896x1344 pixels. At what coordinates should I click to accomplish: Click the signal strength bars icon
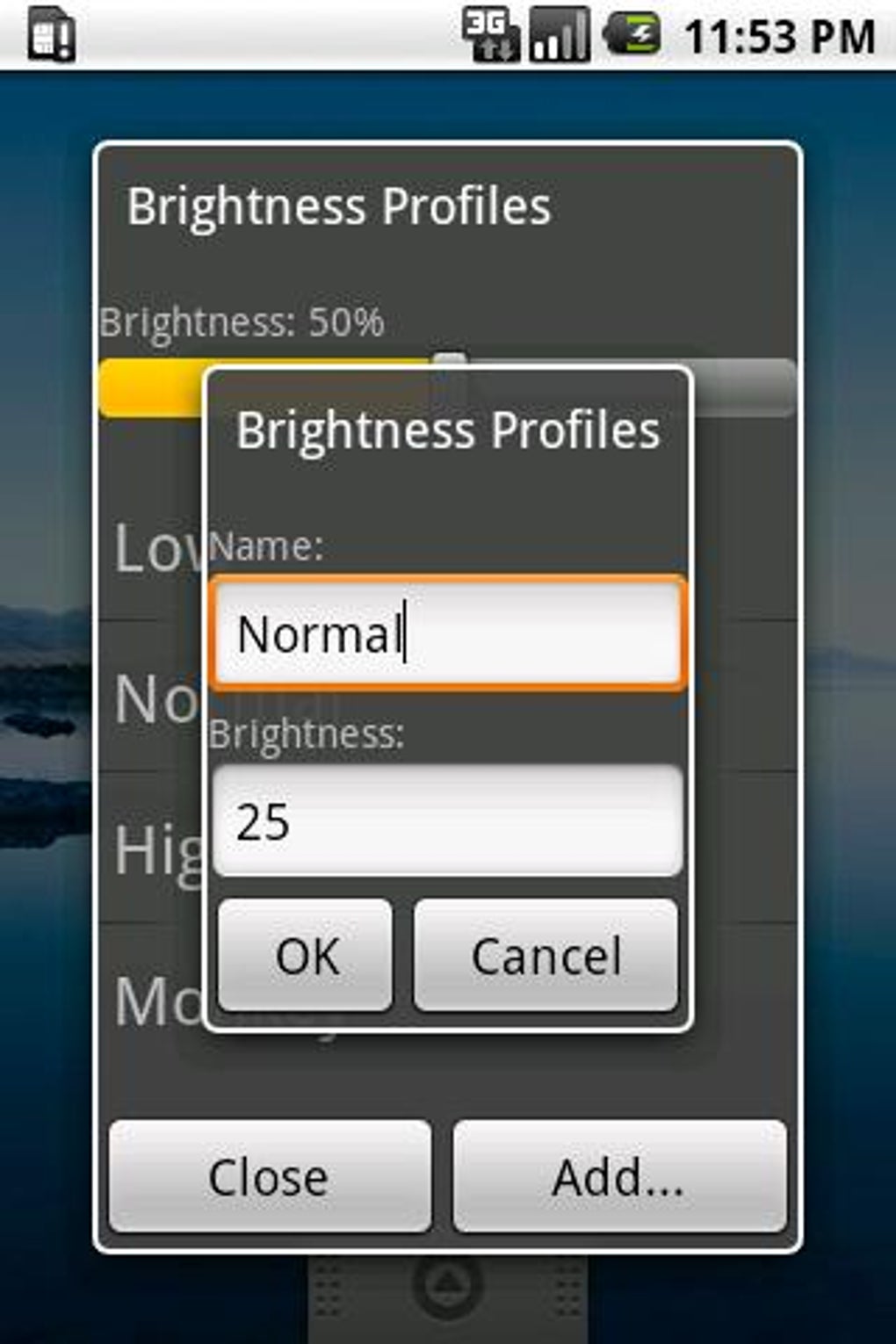coord(560,37)
